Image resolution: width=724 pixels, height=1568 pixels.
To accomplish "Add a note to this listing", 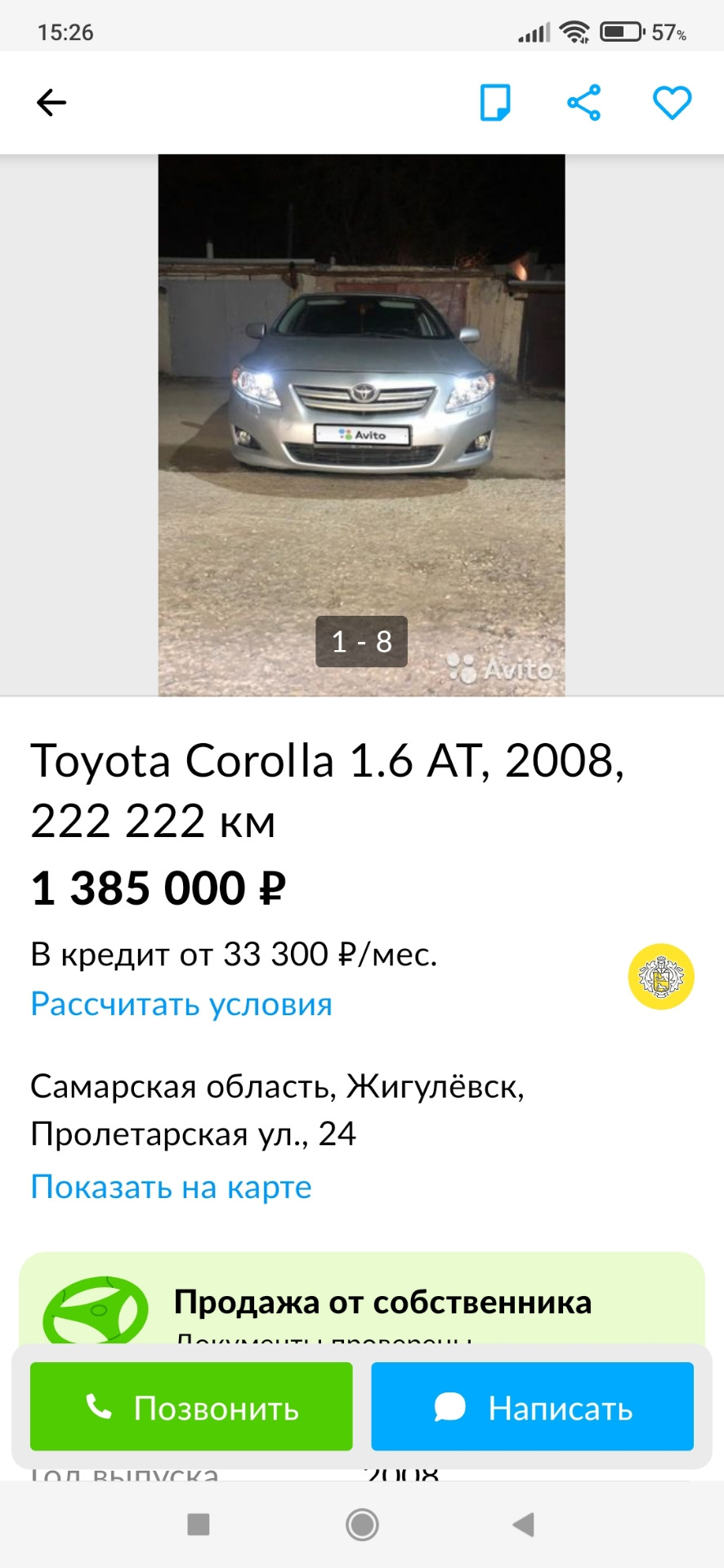I will point(494,103).
